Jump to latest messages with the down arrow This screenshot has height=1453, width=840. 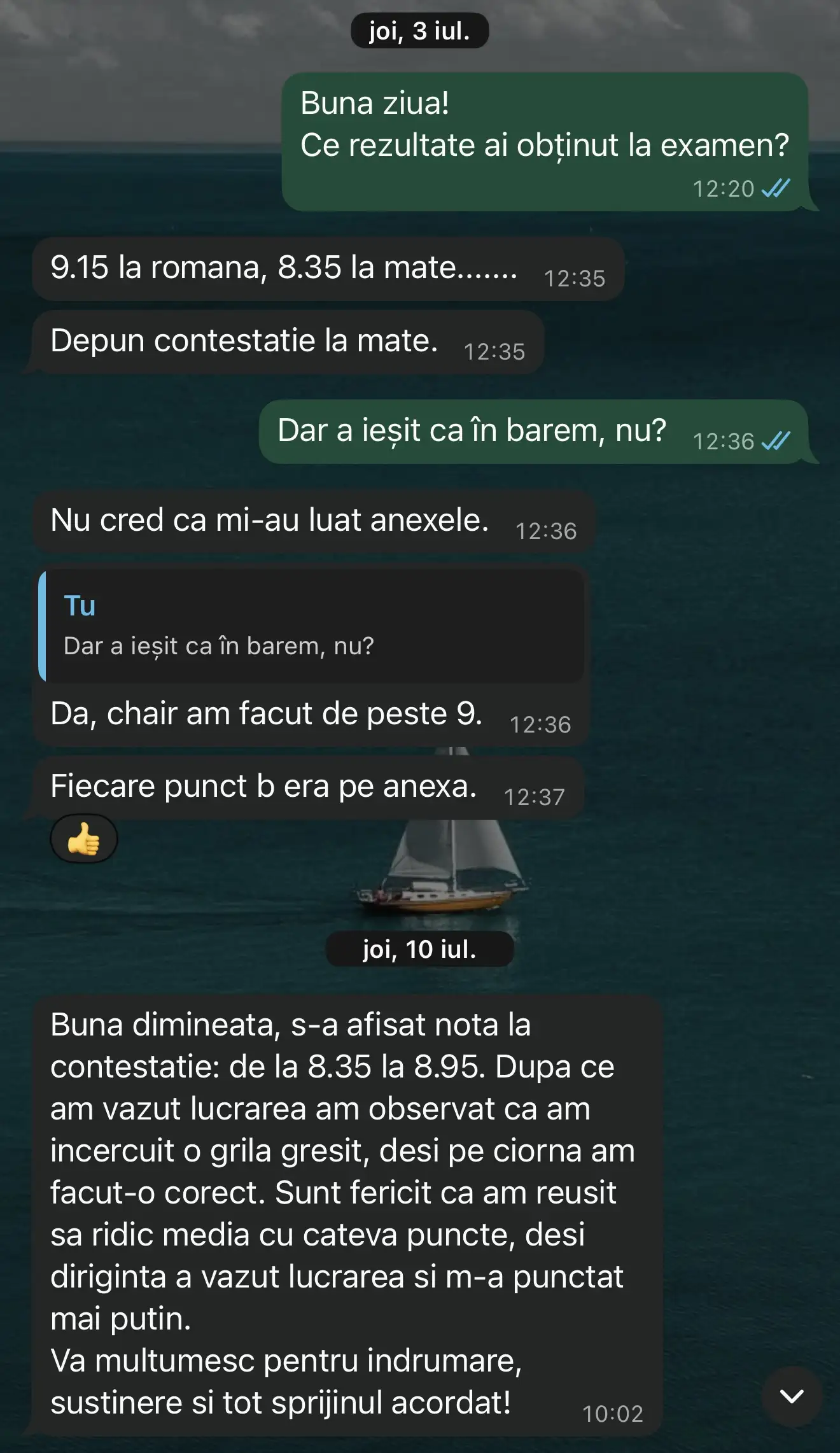(792, 1396)
